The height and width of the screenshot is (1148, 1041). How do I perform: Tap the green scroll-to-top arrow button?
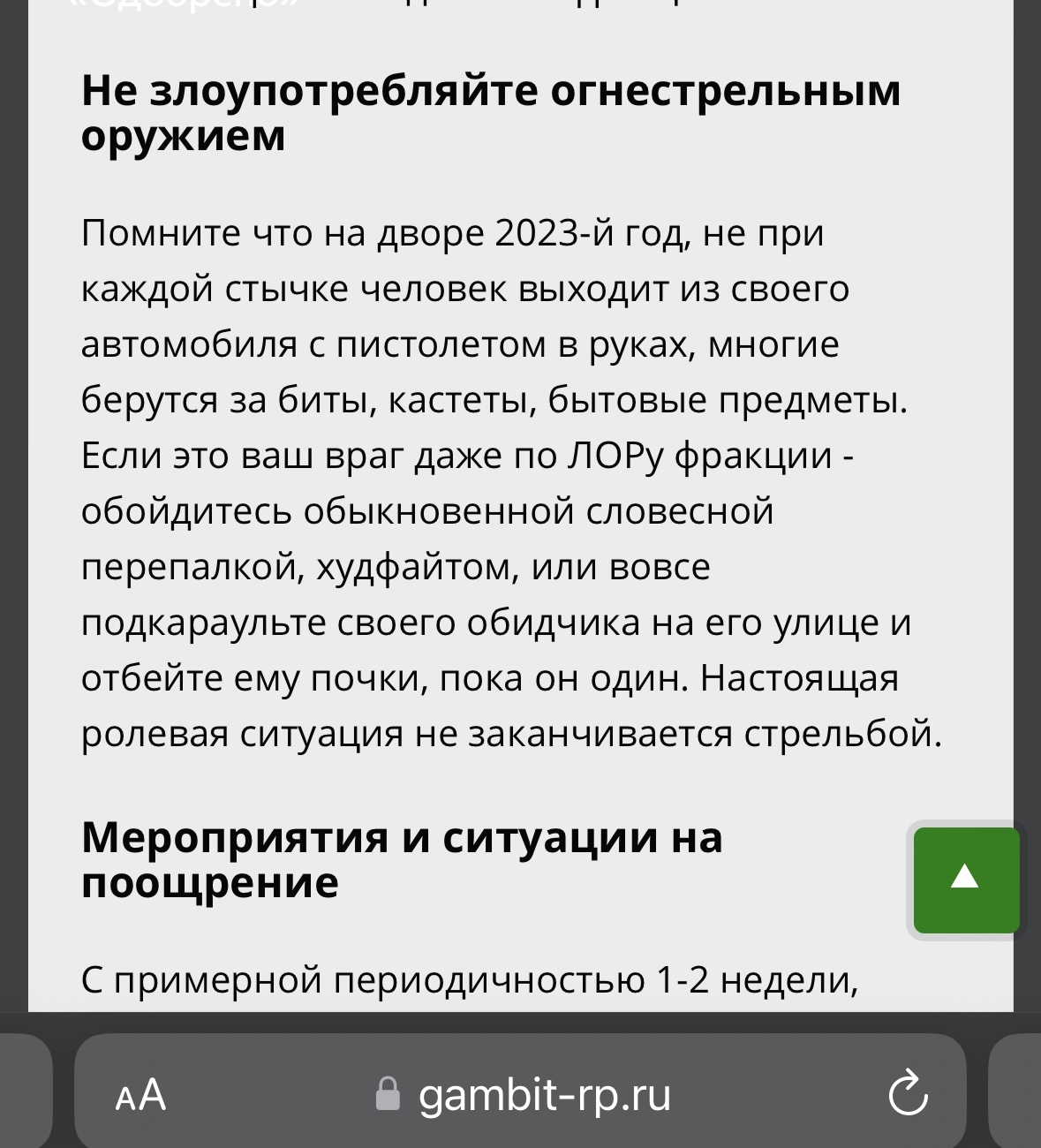(x=966, y=880)
